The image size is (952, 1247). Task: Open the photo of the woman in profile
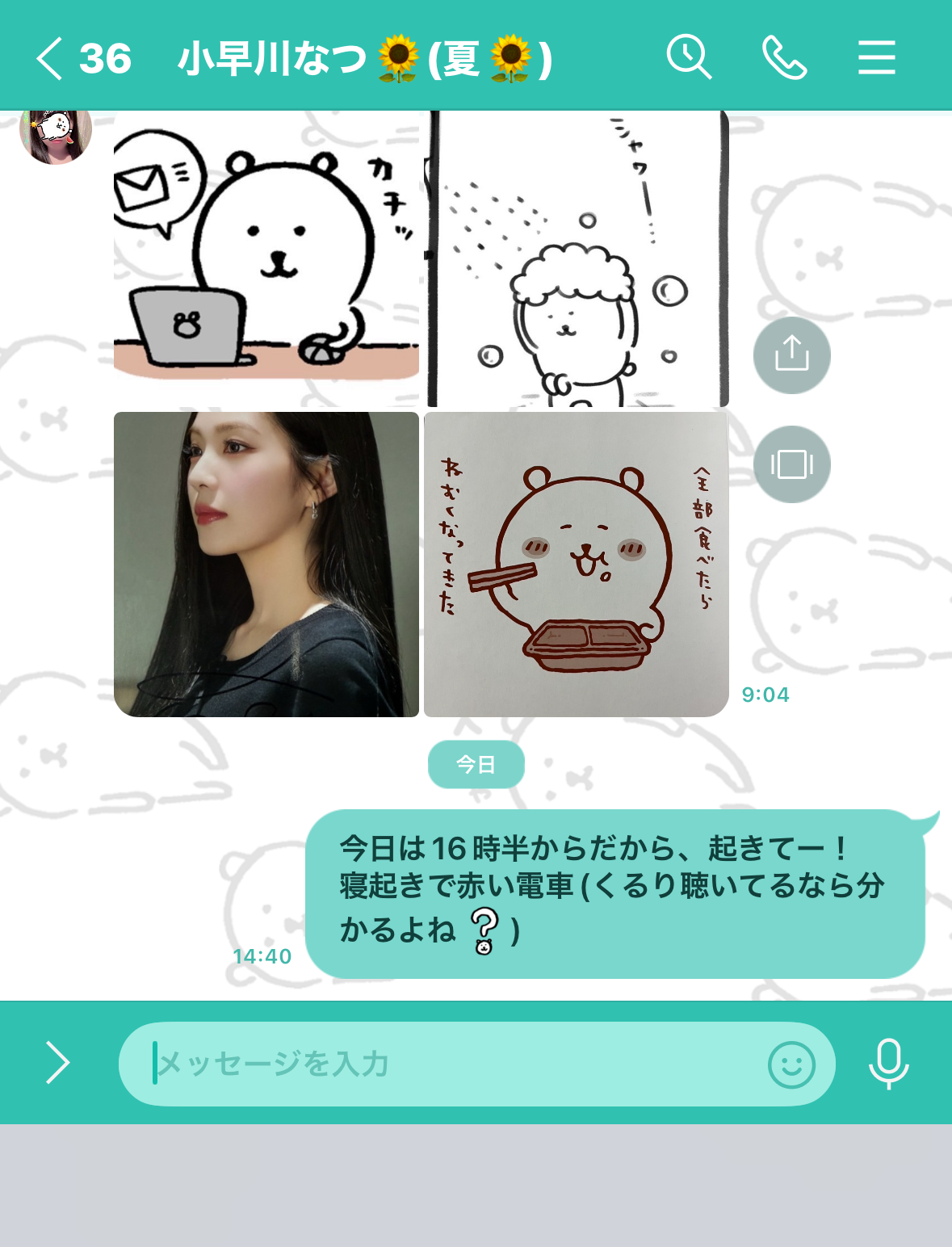pyautogui.click(x=266, y=564)
